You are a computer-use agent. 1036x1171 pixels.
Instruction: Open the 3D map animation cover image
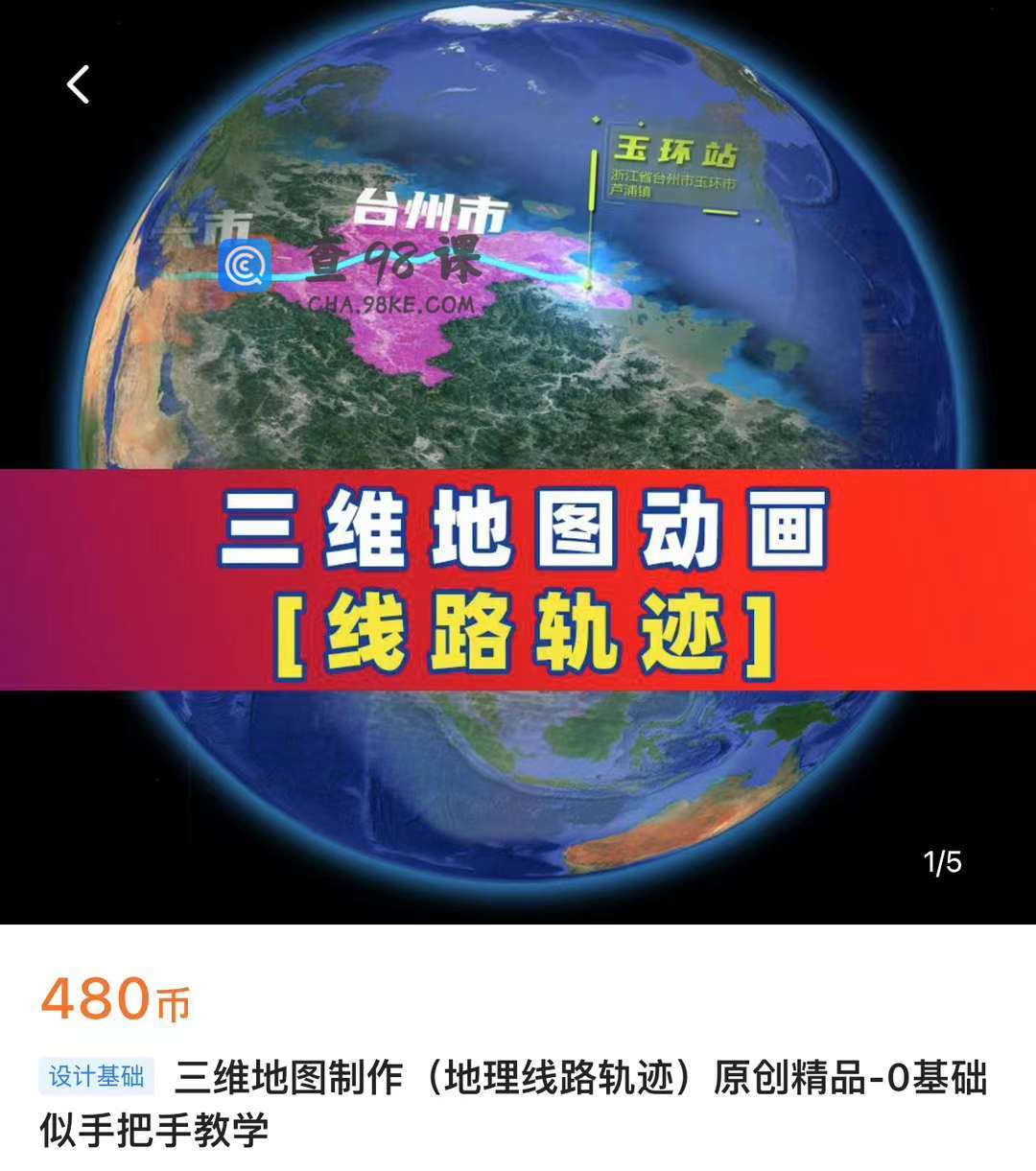click(518, 460)
